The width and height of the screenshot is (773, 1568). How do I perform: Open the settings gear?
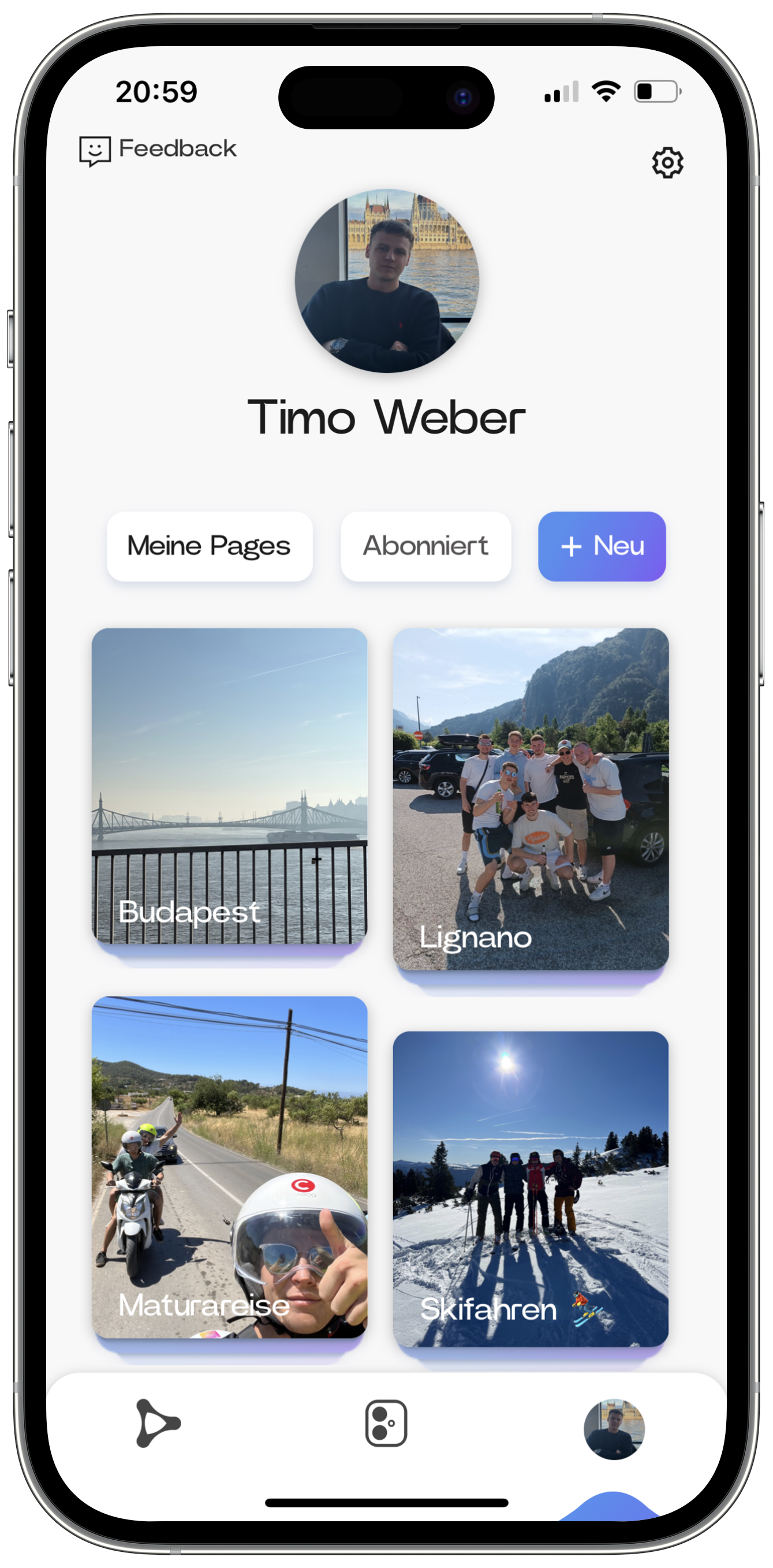[667, 163]
